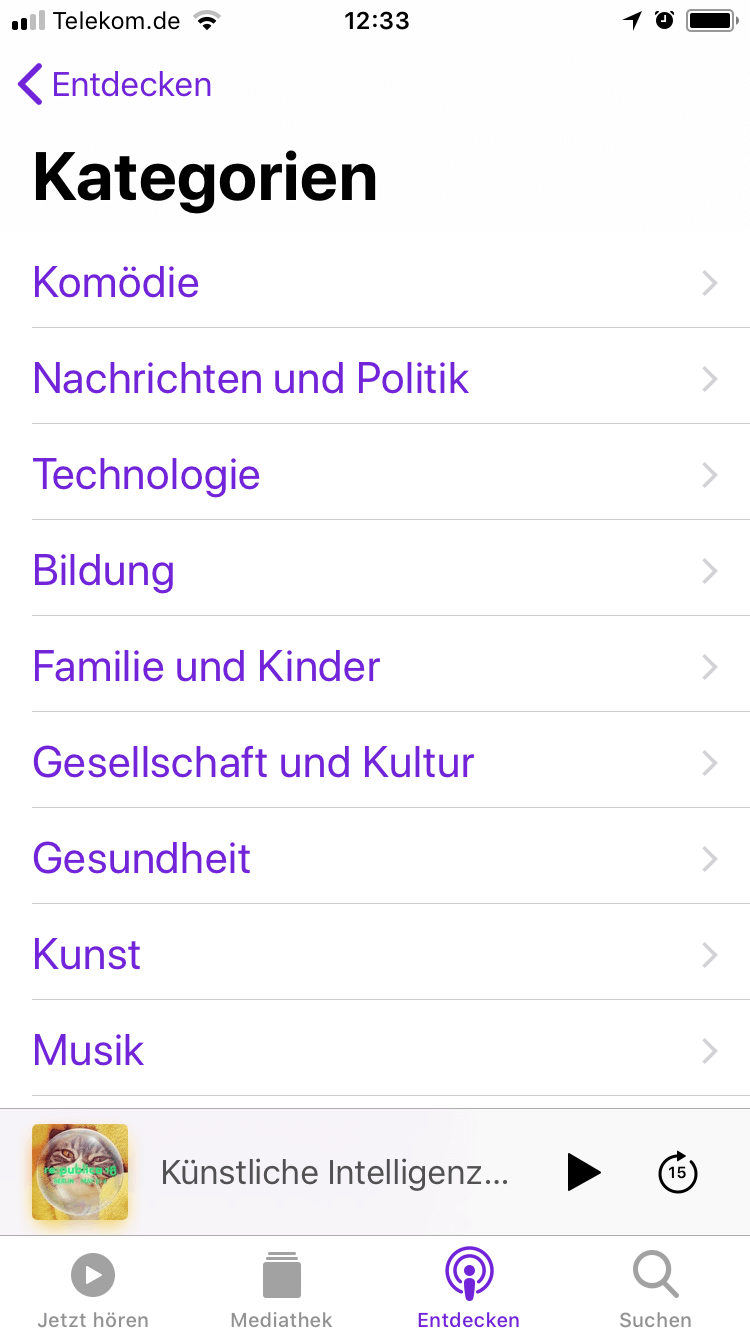This screenshot has width=750, height=1334.
Task: Switch to Jetzt hören tab
Action: [x=93, y=1289]
